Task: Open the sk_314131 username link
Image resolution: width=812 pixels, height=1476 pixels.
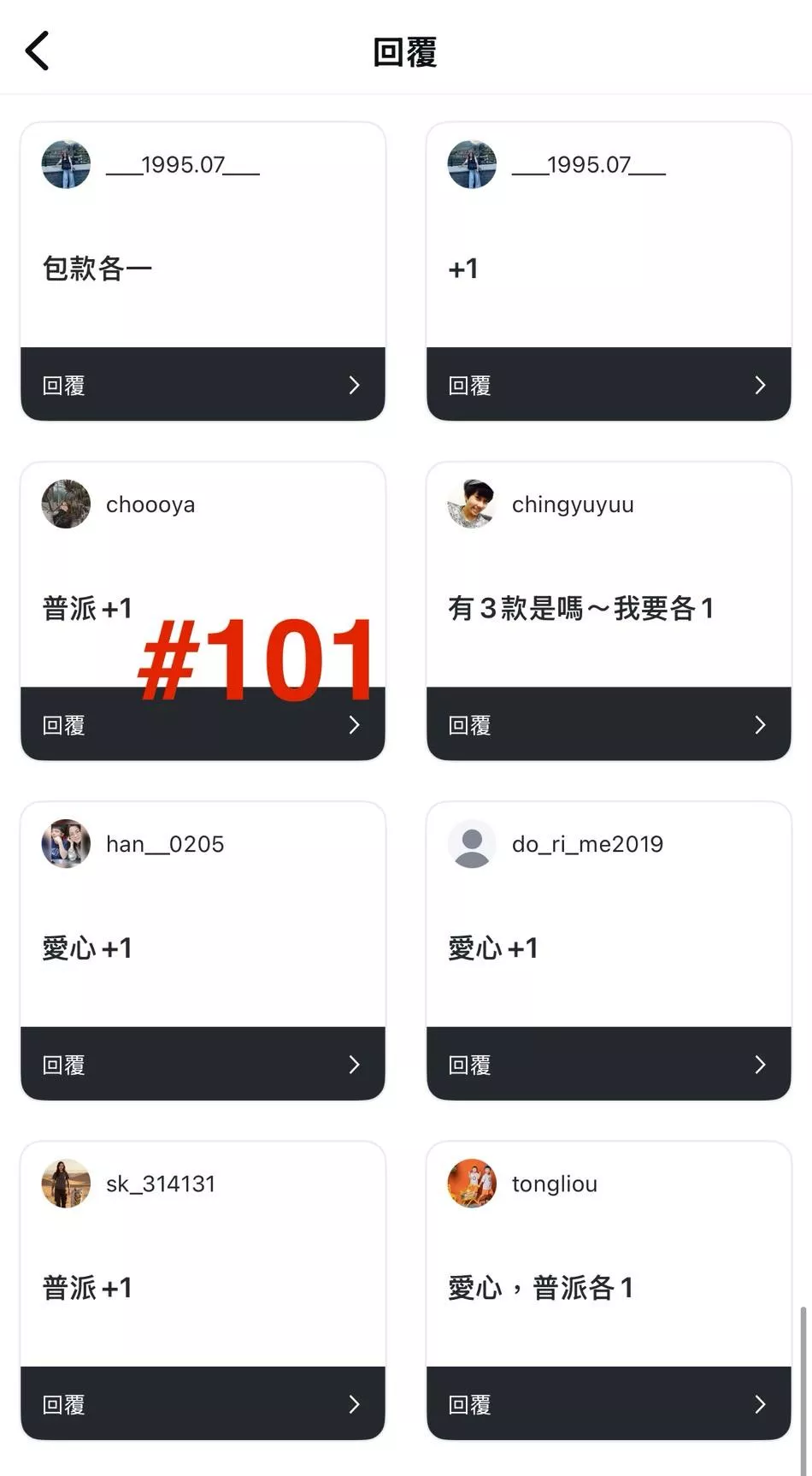Action: [x=161, y=1184]
